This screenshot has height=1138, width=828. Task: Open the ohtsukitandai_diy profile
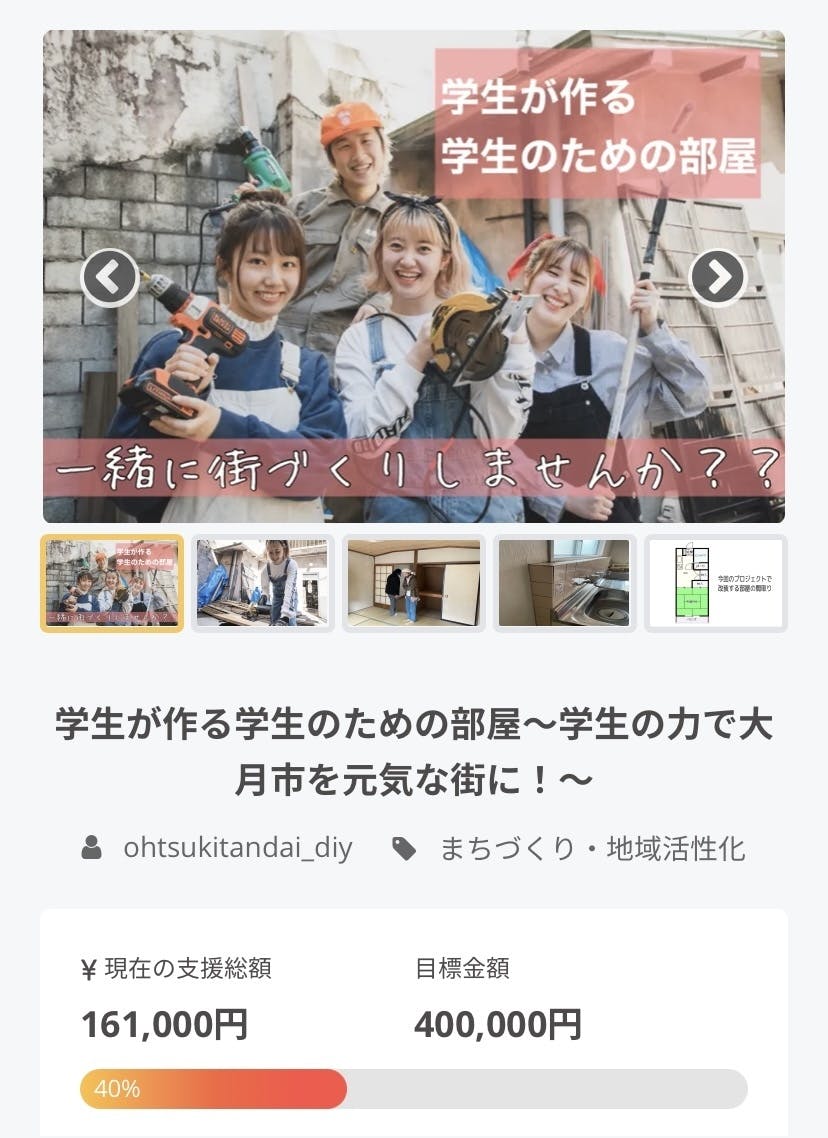pyautogui.click(x=237, y=849)
